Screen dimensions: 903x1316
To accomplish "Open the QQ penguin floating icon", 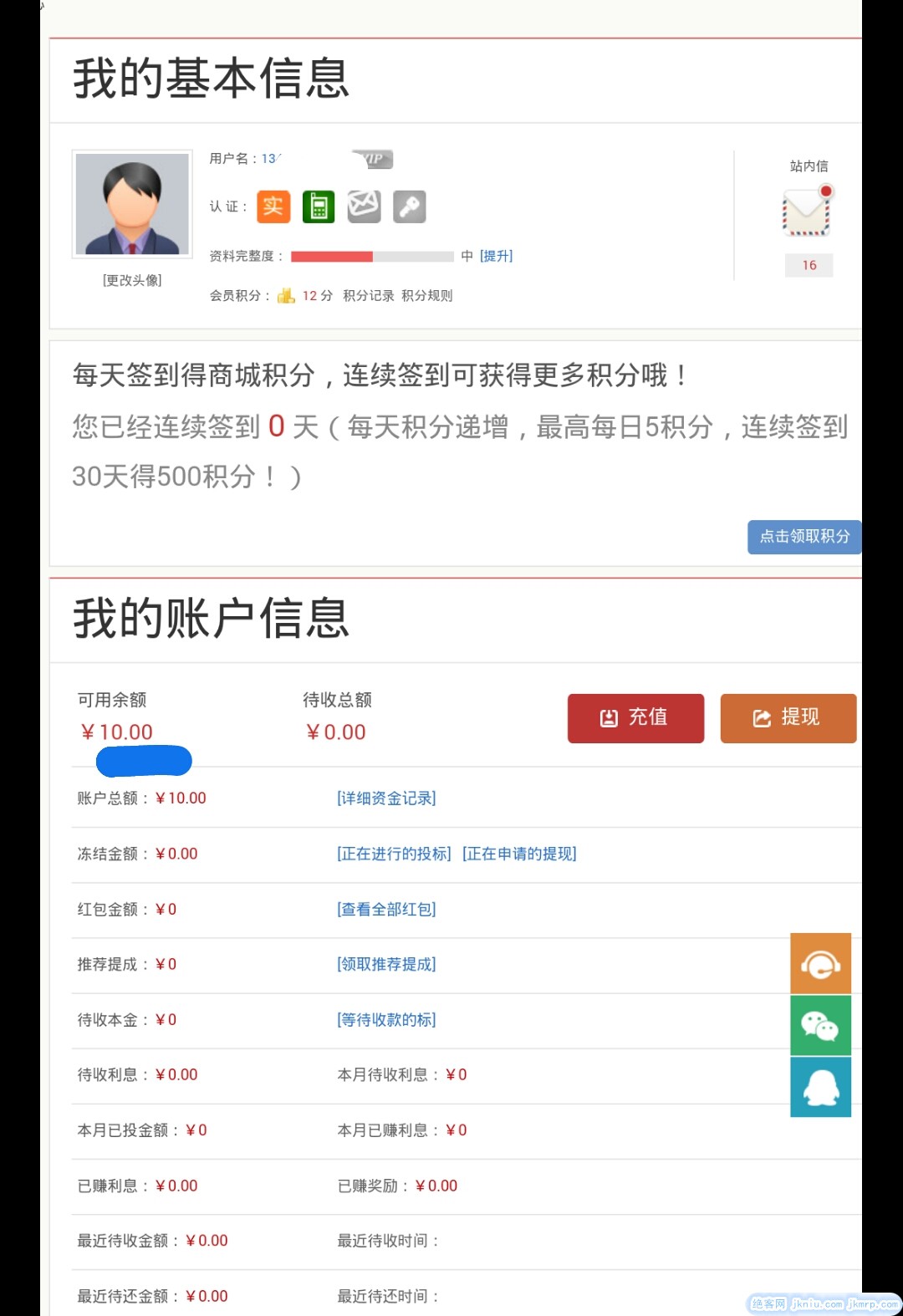I will [820, 1087].
